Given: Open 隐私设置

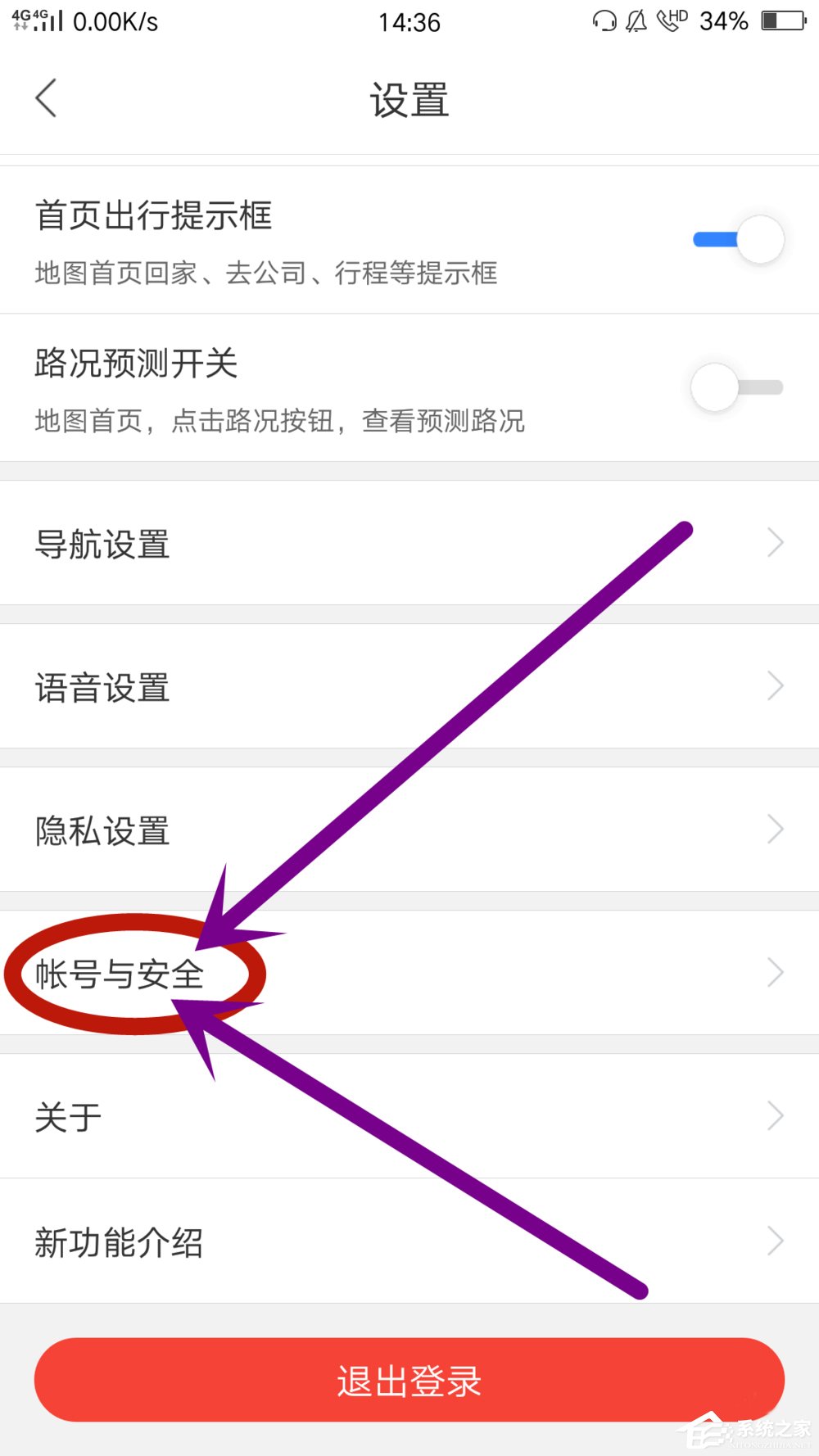Looking at the screenshot, I should tap(409, 830).
